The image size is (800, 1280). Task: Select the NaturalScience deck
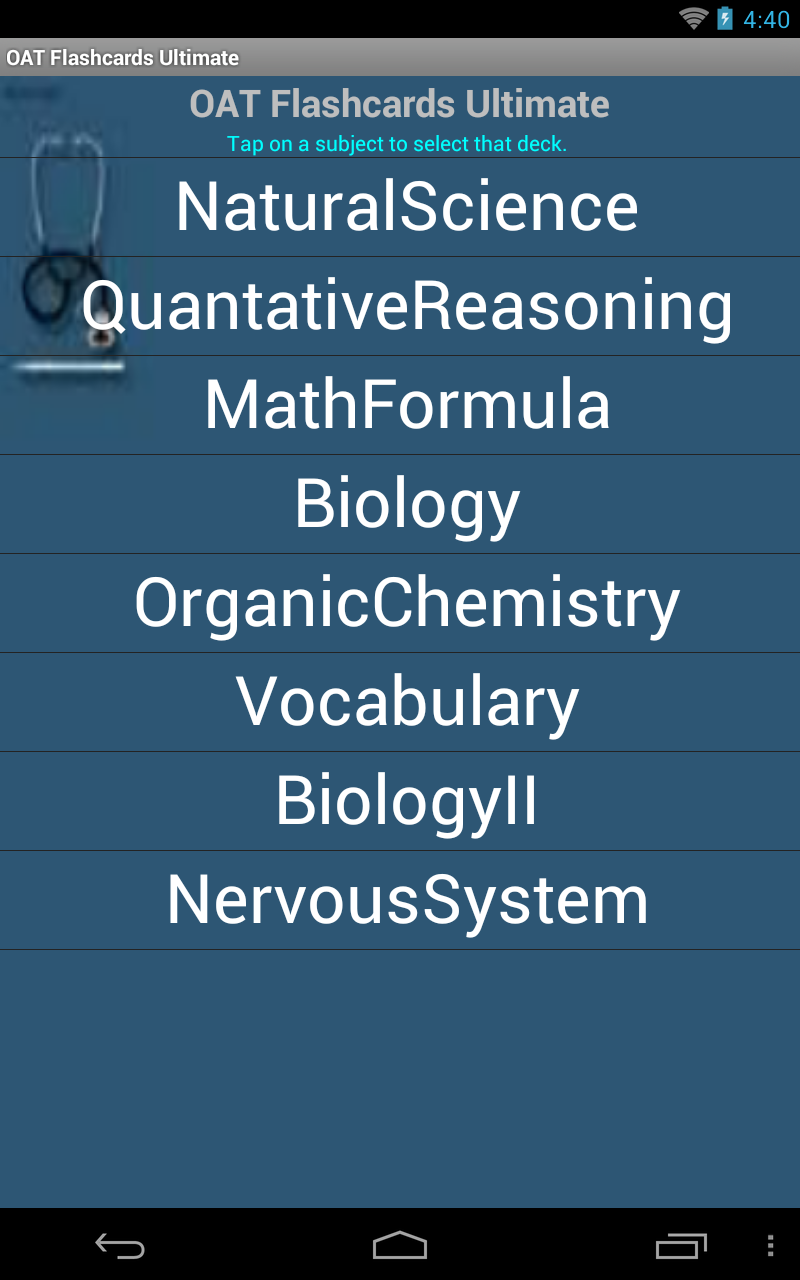click(x=400, y=205)
